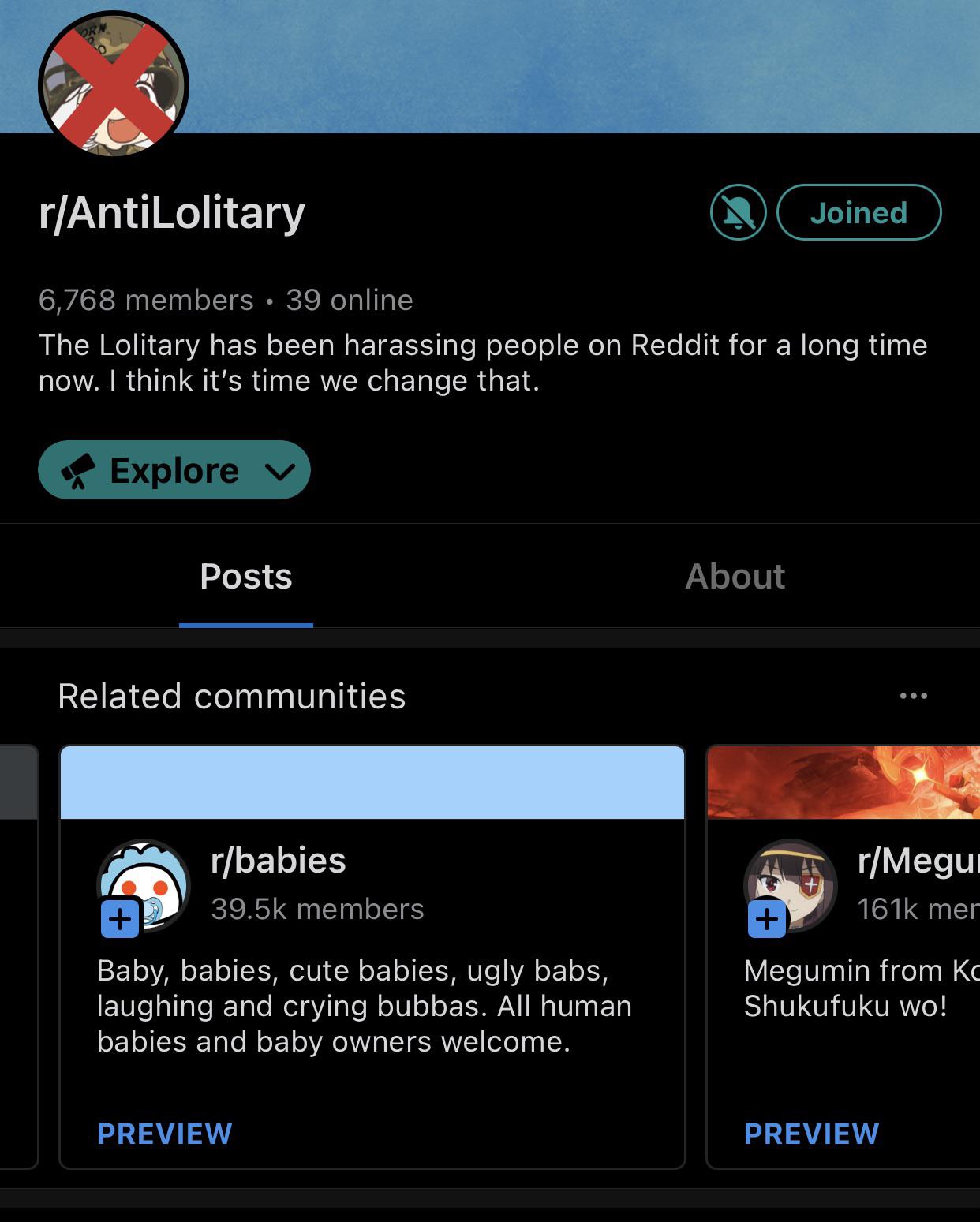Open the r/AntiLolitary community avatar

tap(113, 84)
